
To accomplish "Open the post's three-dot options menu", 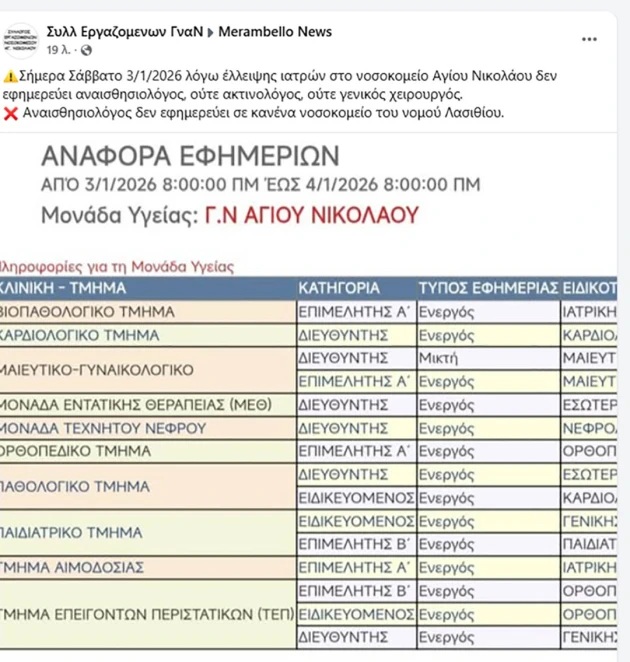I will pyautogui.click(x=590, y=39).
